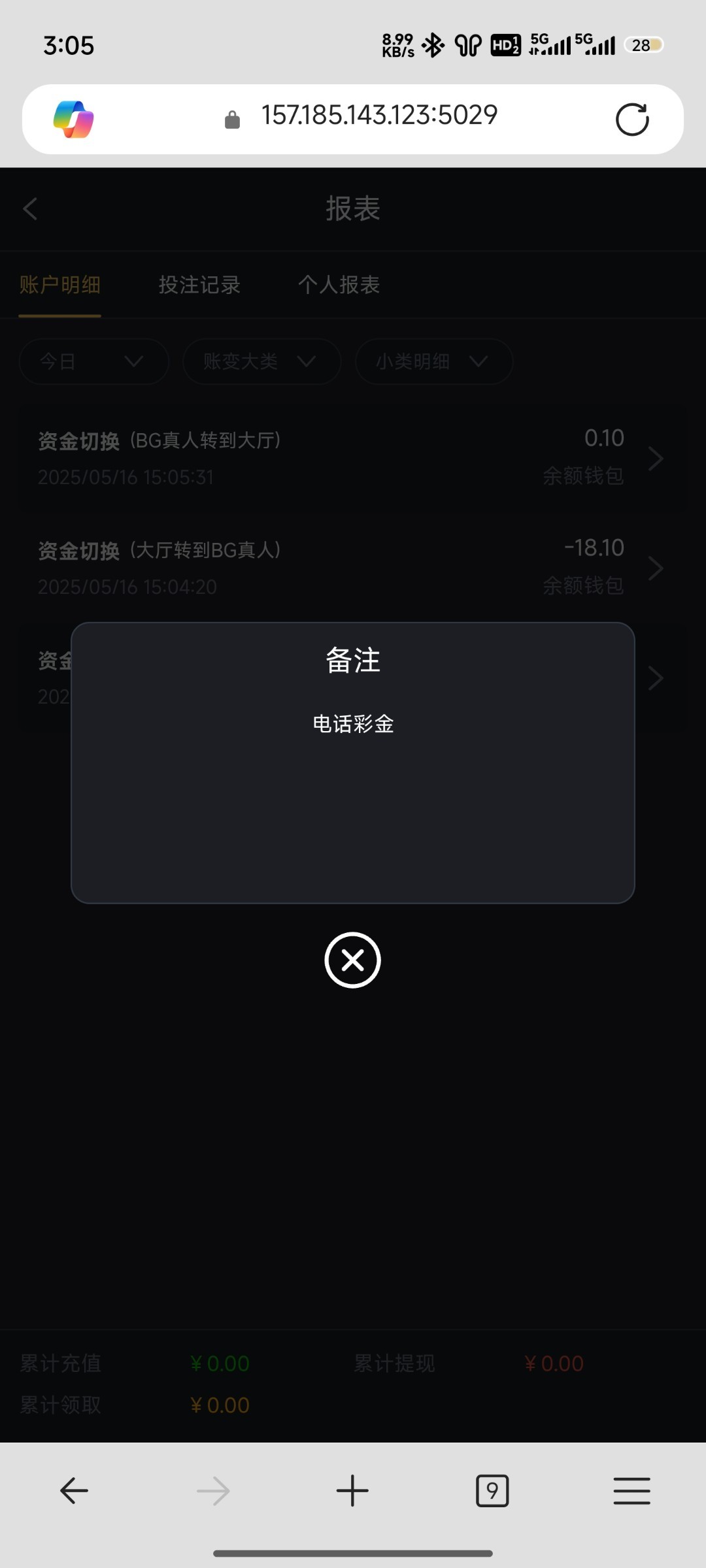Close the 备注 remark dialog
Screen dimensions: 706x1568
click(352, 960)
